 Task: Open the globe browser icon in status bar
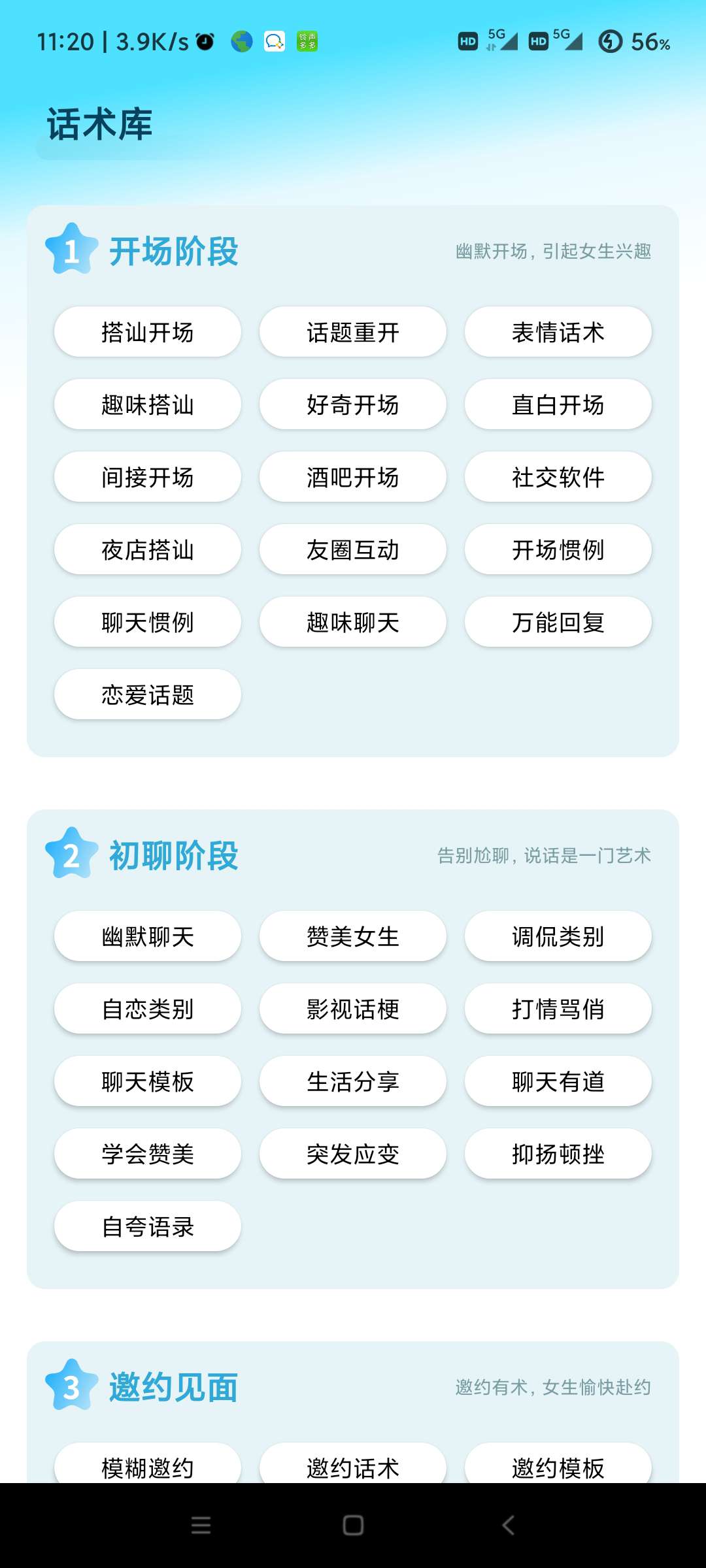click(x=243, y=41)
